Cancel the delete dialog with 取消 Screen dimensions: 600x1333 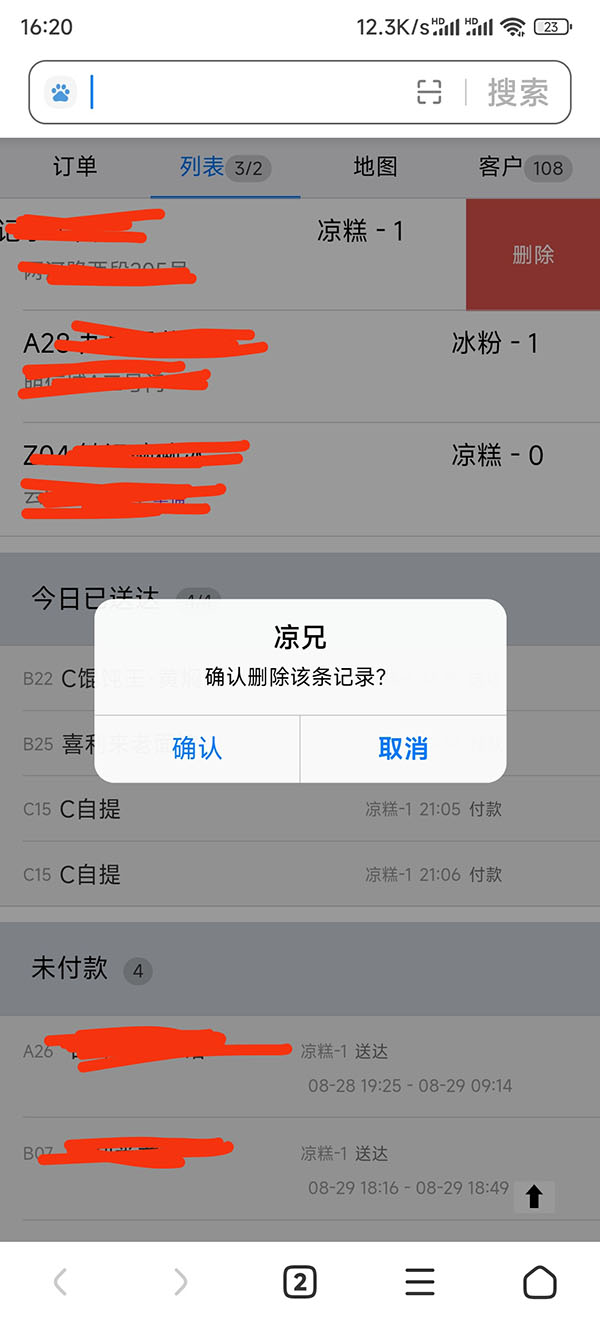point(403,748)
